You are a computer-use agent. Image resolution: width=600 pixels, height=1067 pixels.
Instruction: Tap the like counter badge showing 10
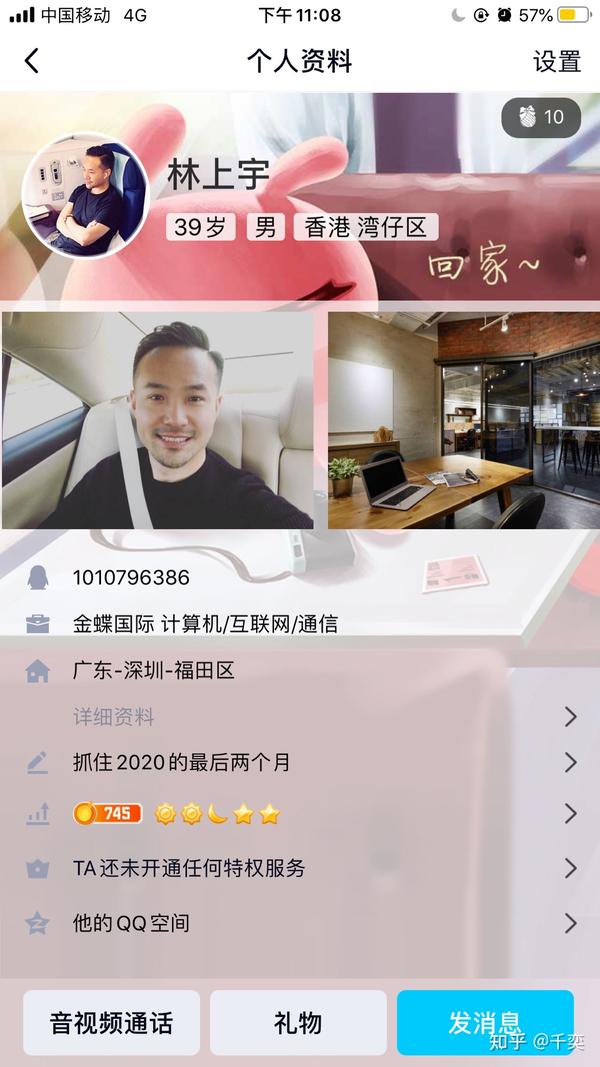point(541,117)
